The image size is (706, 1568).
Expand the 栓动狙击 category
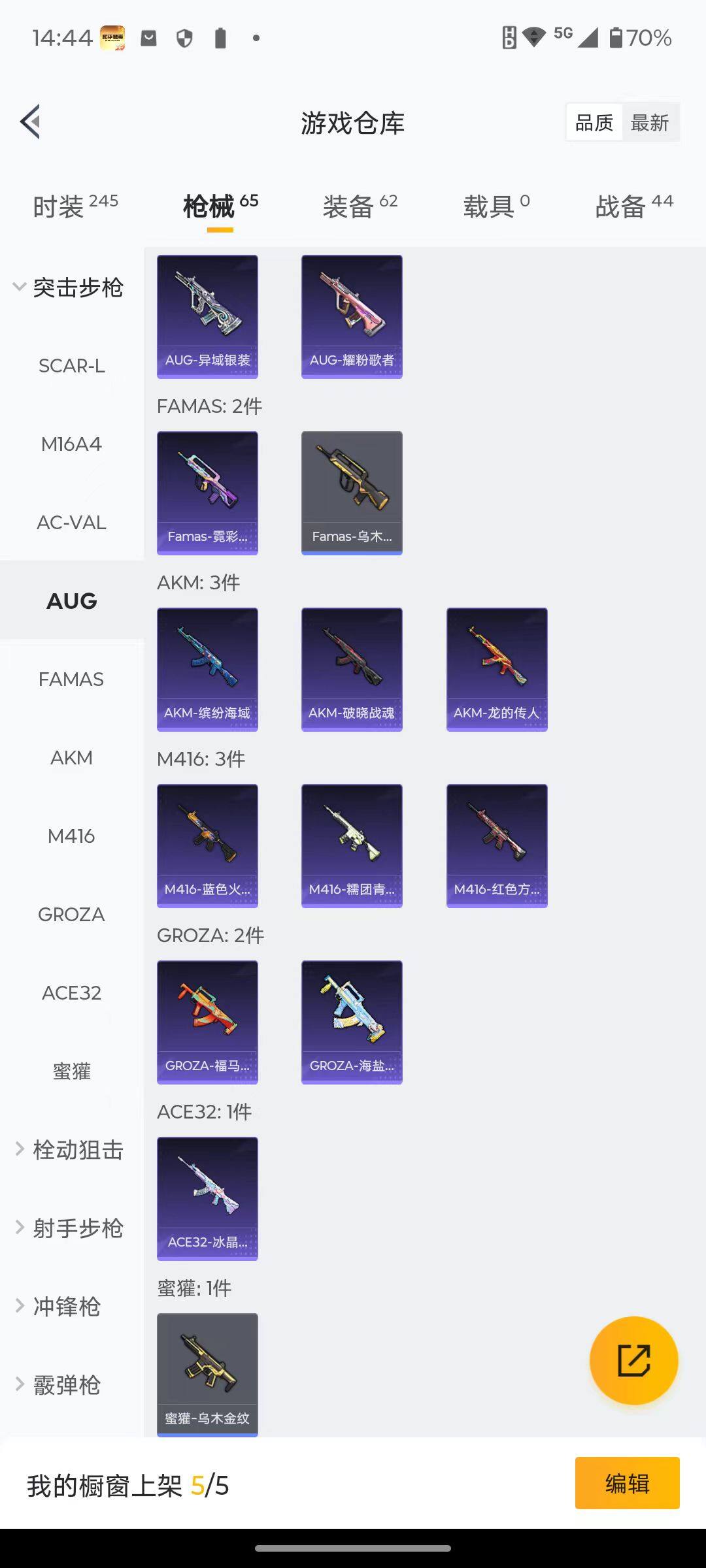pos(70,1150)
